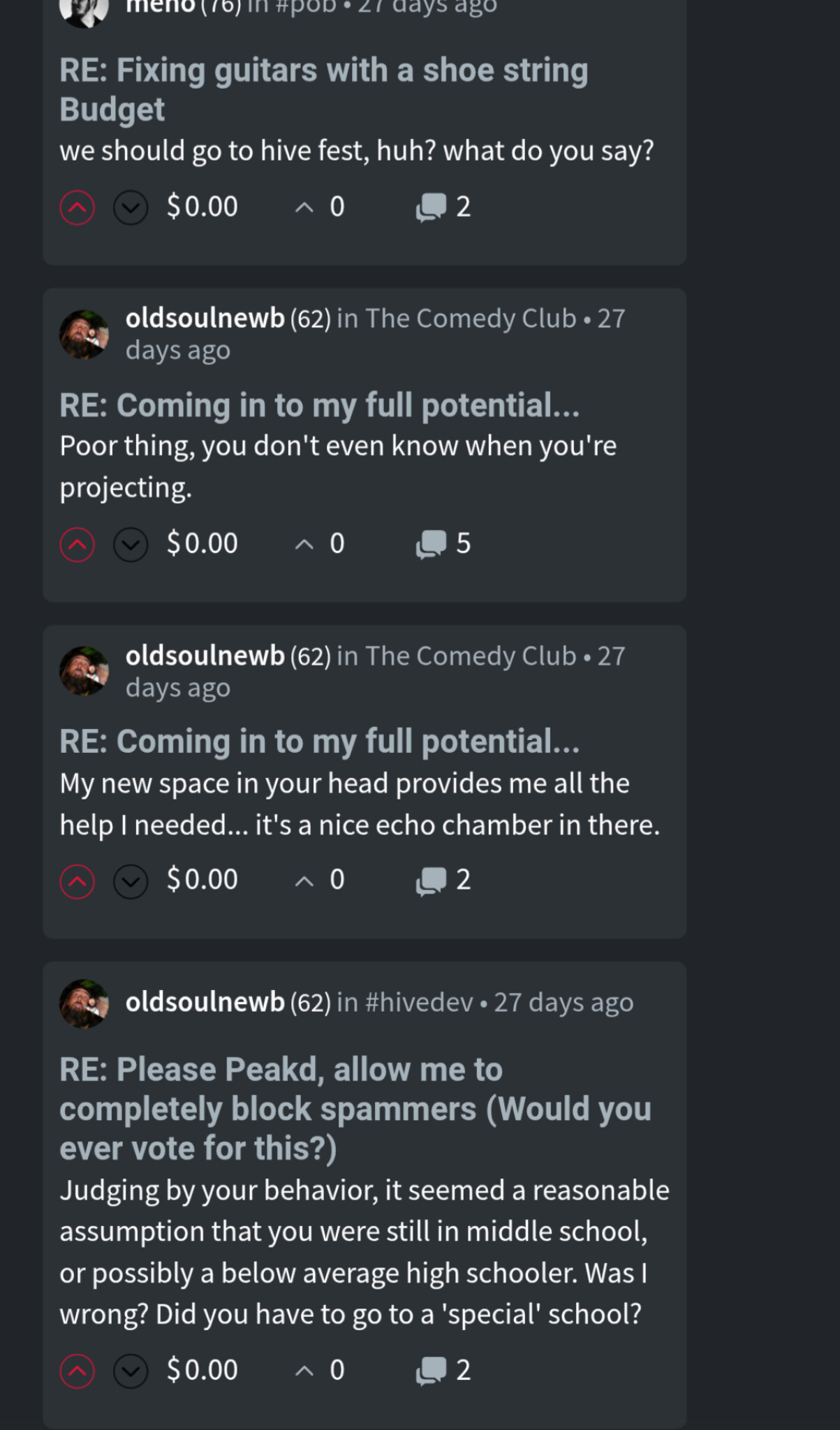The height and width of the screenshot is (1430, 840).
Task: Downvote the middle school comment
Action: [x=131, y=1371]
